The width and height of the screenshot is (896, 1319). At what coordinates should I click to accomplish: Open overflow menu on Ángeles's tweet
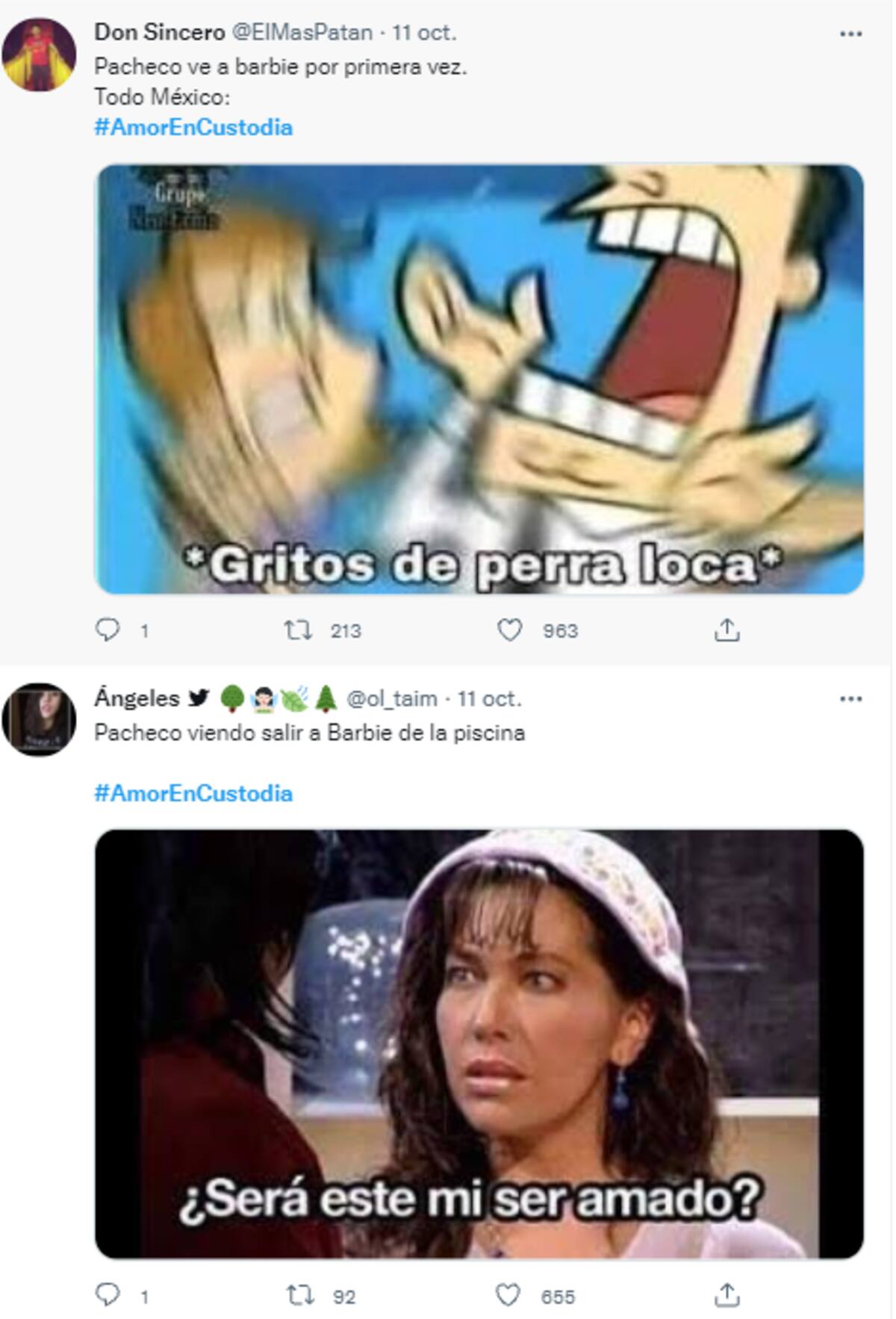click(x=850, y=699)
